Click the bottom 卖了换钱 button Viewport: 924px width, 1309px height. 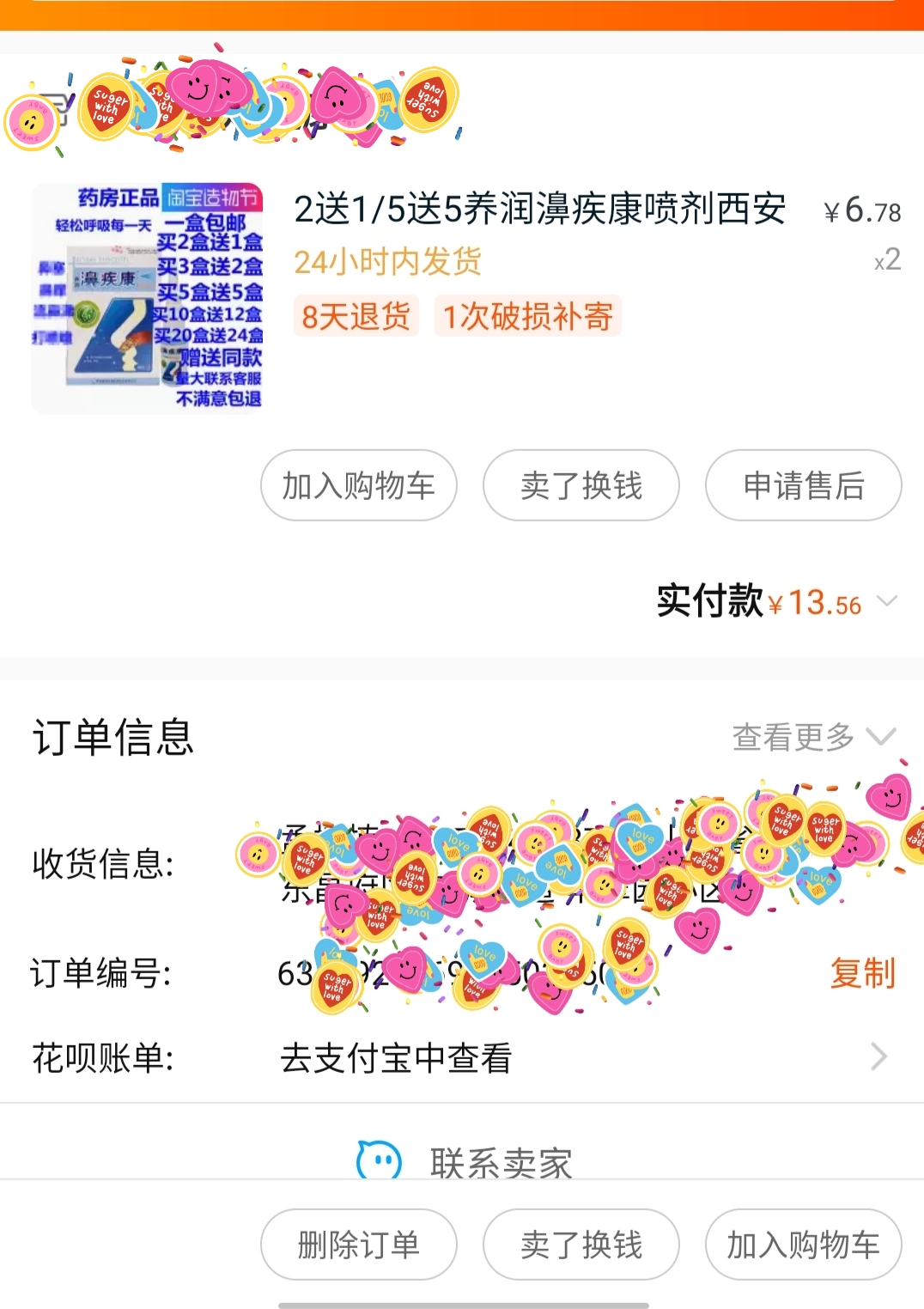(581, 1244)
